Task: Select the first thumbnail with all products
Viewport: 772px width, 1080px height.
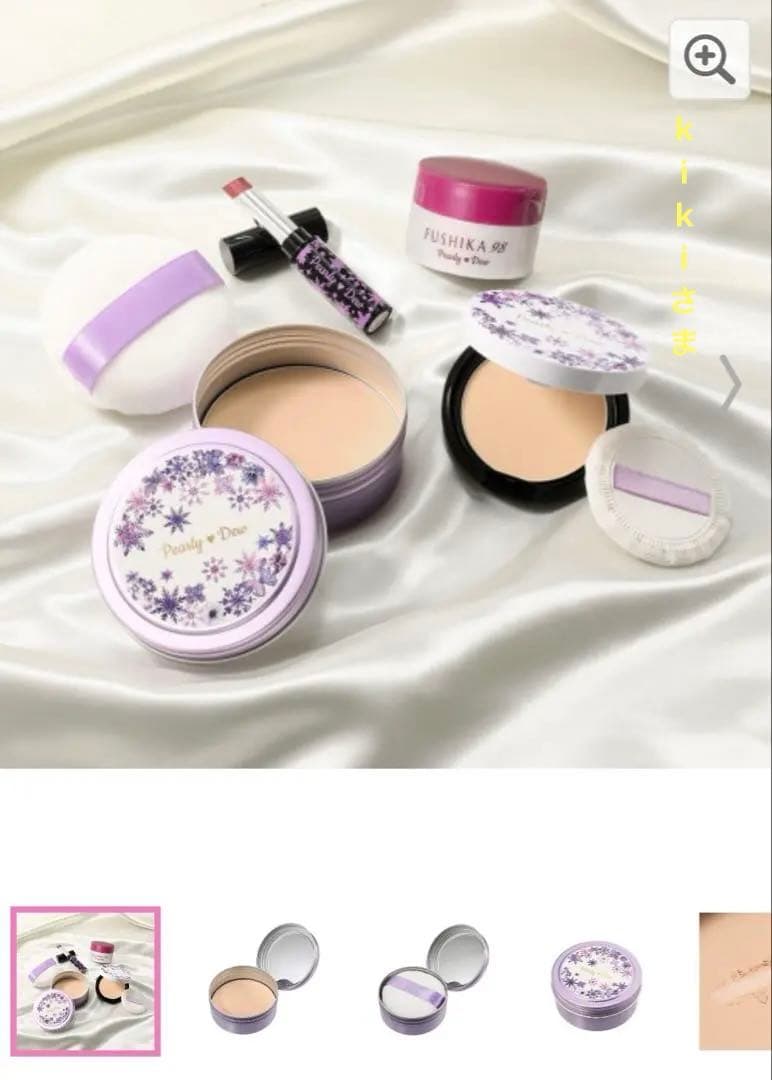Action: [85, 982]
